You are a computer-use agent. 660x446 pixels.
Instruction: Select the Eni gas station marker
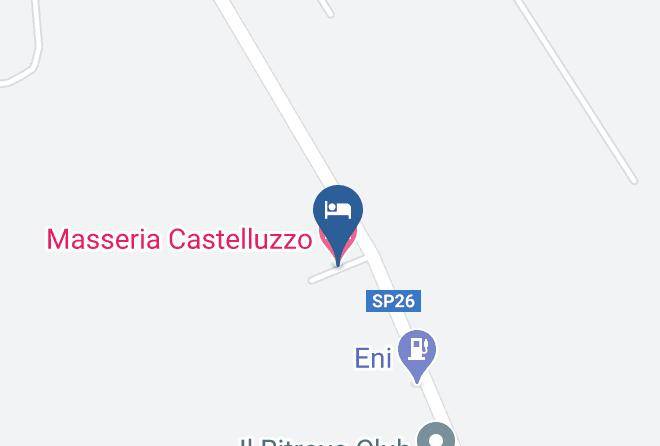pos(417,353)
